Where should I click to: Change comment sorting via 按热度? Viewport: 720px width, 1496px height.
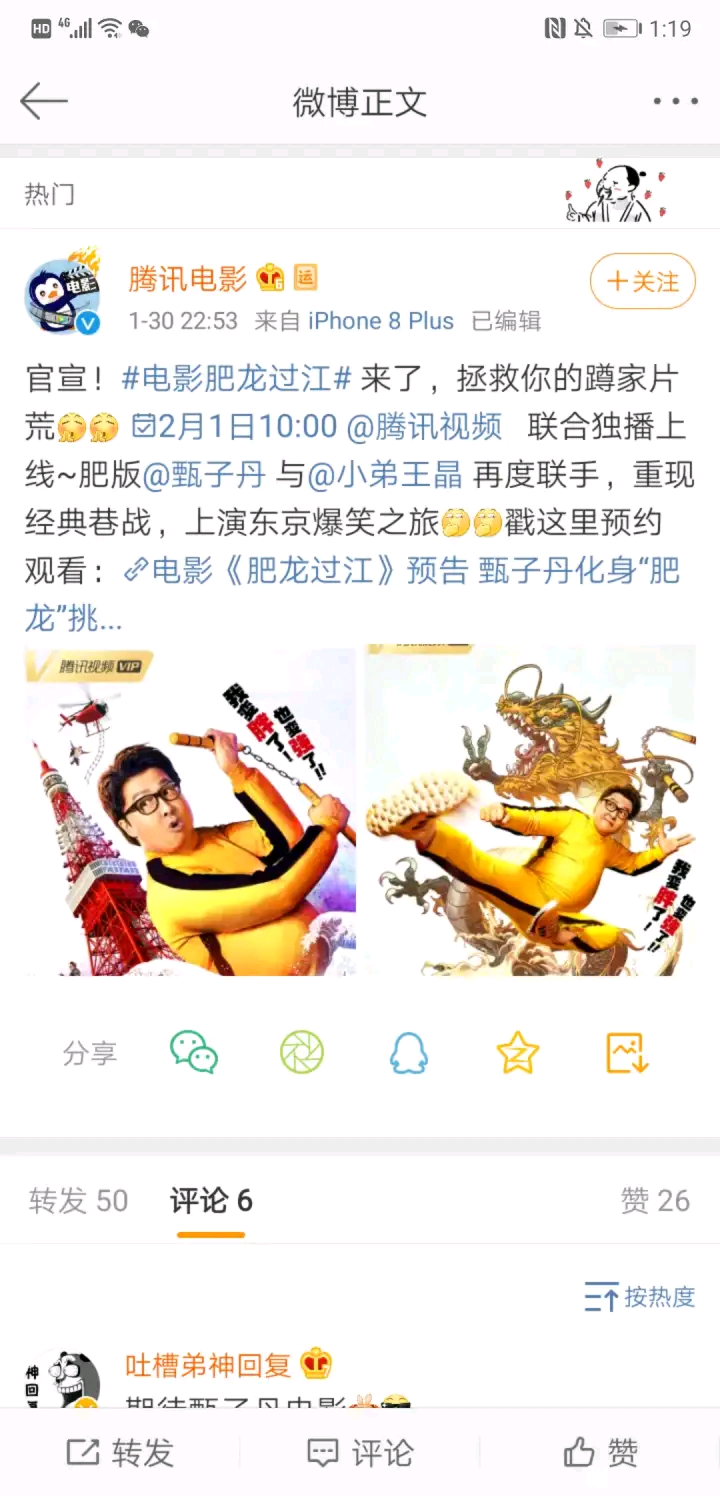coord(640,1297)
